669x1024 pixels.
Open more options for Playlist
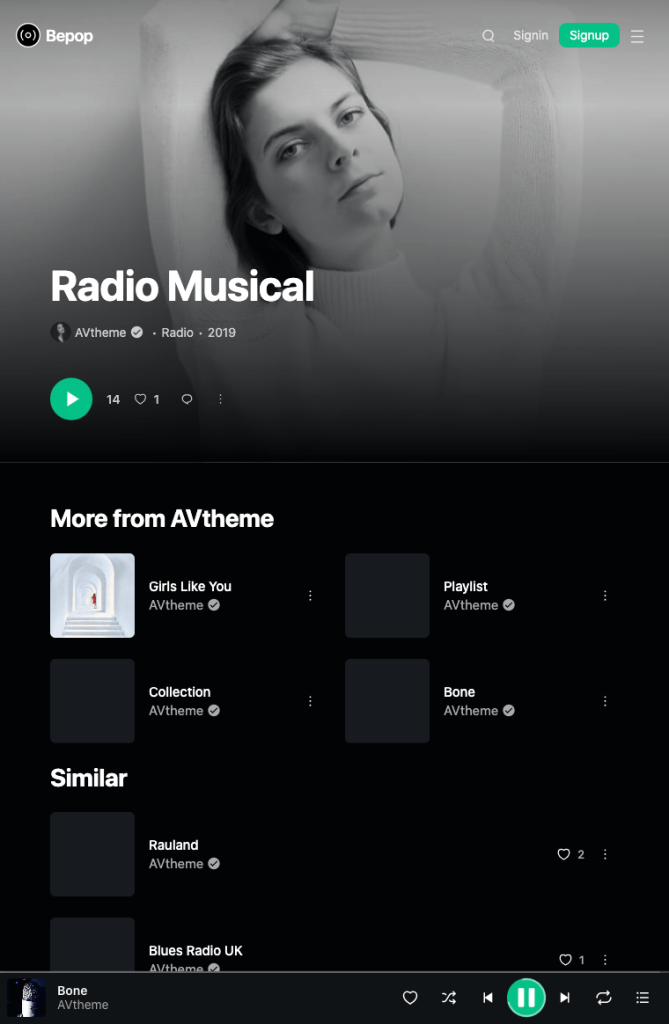[x=605, y=596]
